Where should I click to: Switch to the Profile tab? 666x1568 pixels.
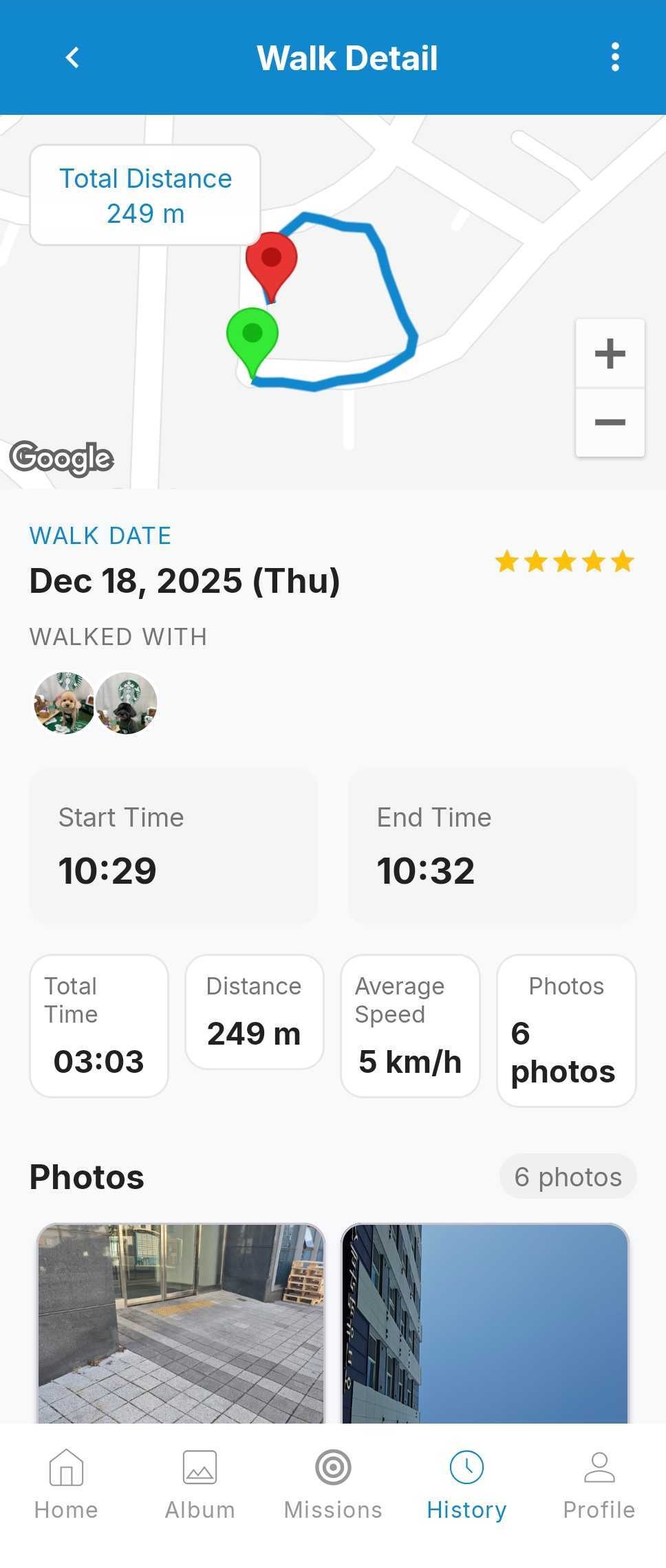pyautogui.click(x=599, y=1483)
